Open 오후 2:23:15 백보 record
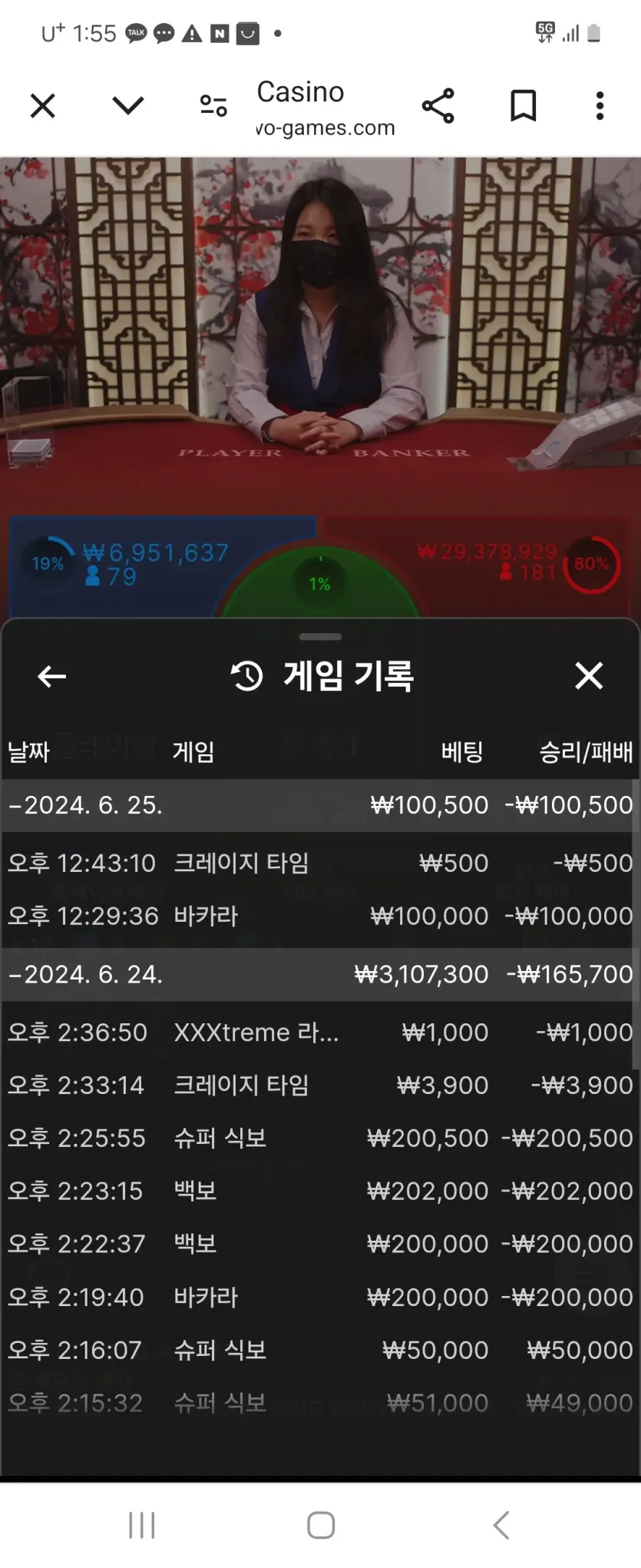641x1568 pixels. pos(320,1191)
